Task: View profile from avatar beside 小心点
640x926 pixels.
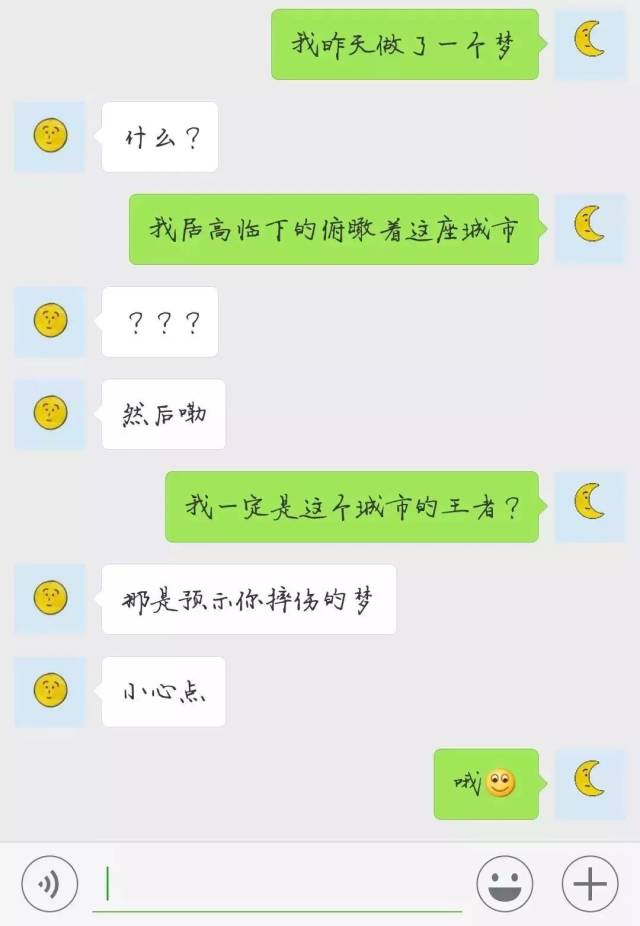Action: pyautogui.click(x=50, y=692)
